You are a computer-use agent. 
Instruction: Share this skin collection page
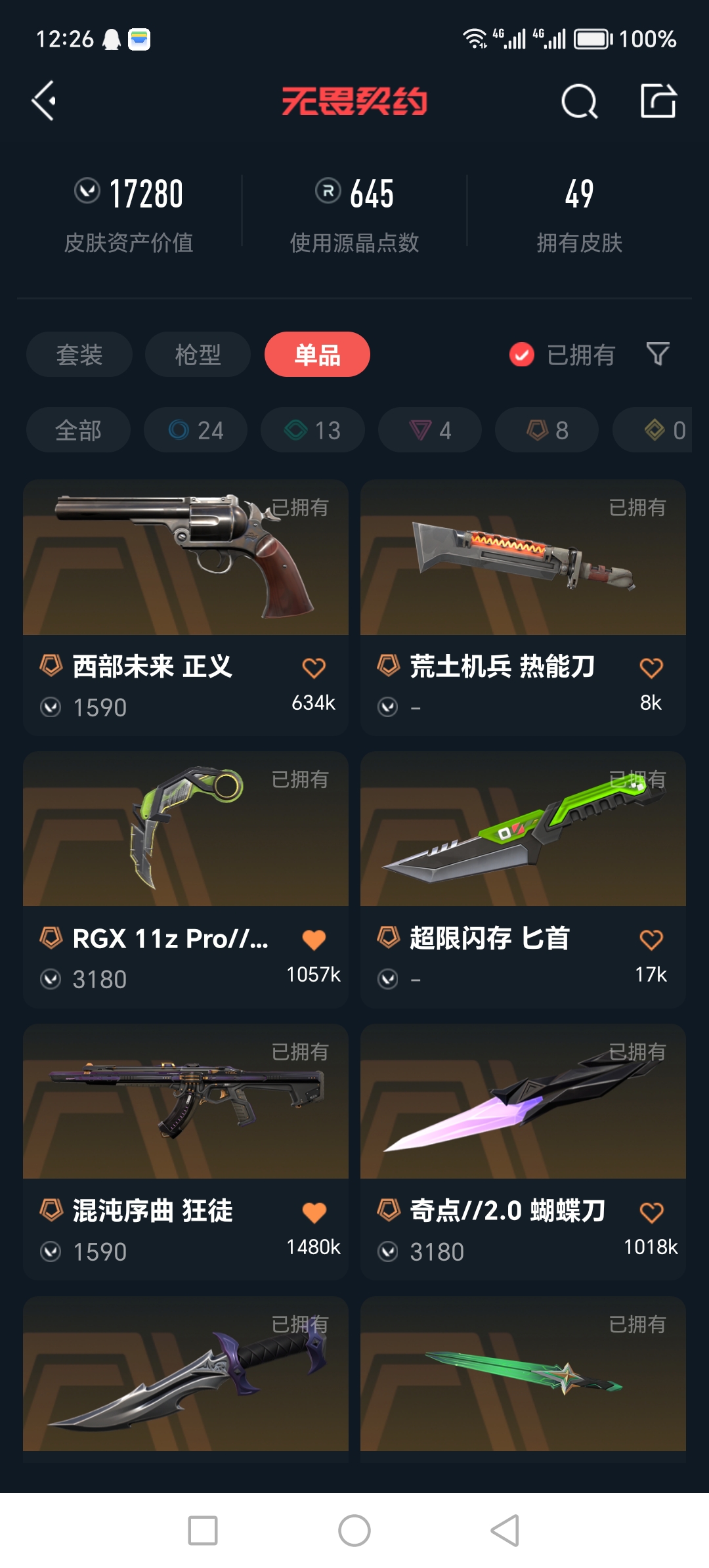coord(658,101)
